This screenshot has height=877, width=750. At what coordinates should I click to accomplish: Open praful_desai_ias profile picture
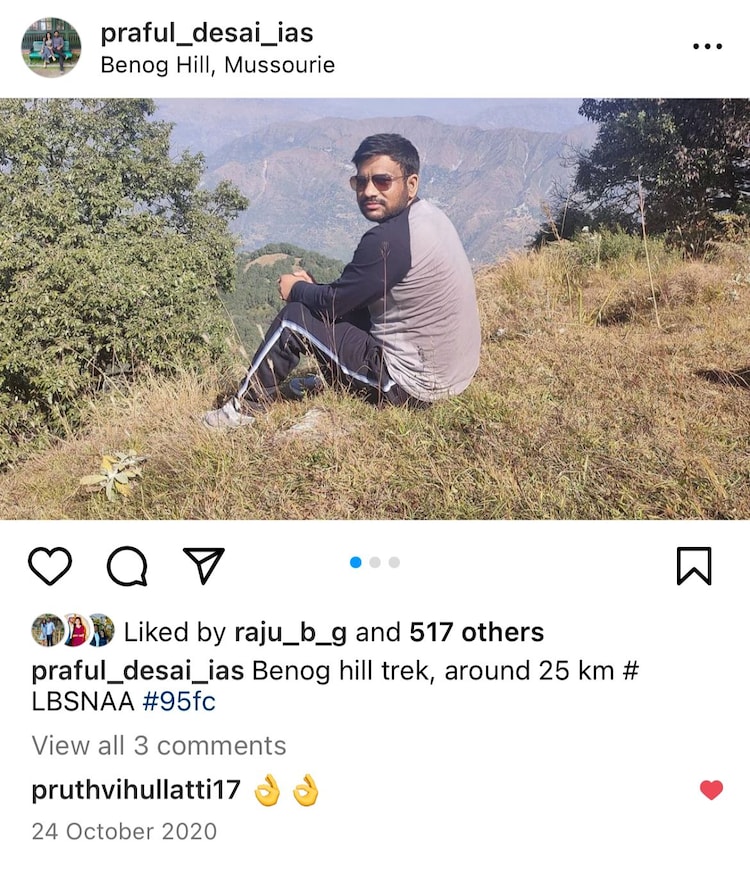tap(51, 47)
